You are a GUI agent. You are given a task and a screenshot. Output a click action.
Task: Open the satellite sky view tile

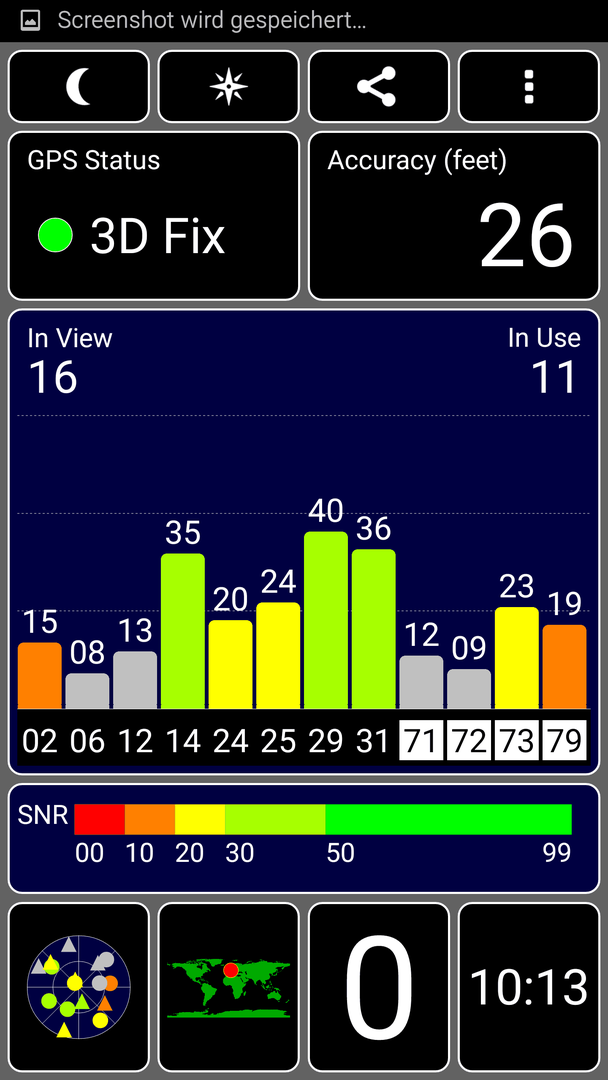78,987
